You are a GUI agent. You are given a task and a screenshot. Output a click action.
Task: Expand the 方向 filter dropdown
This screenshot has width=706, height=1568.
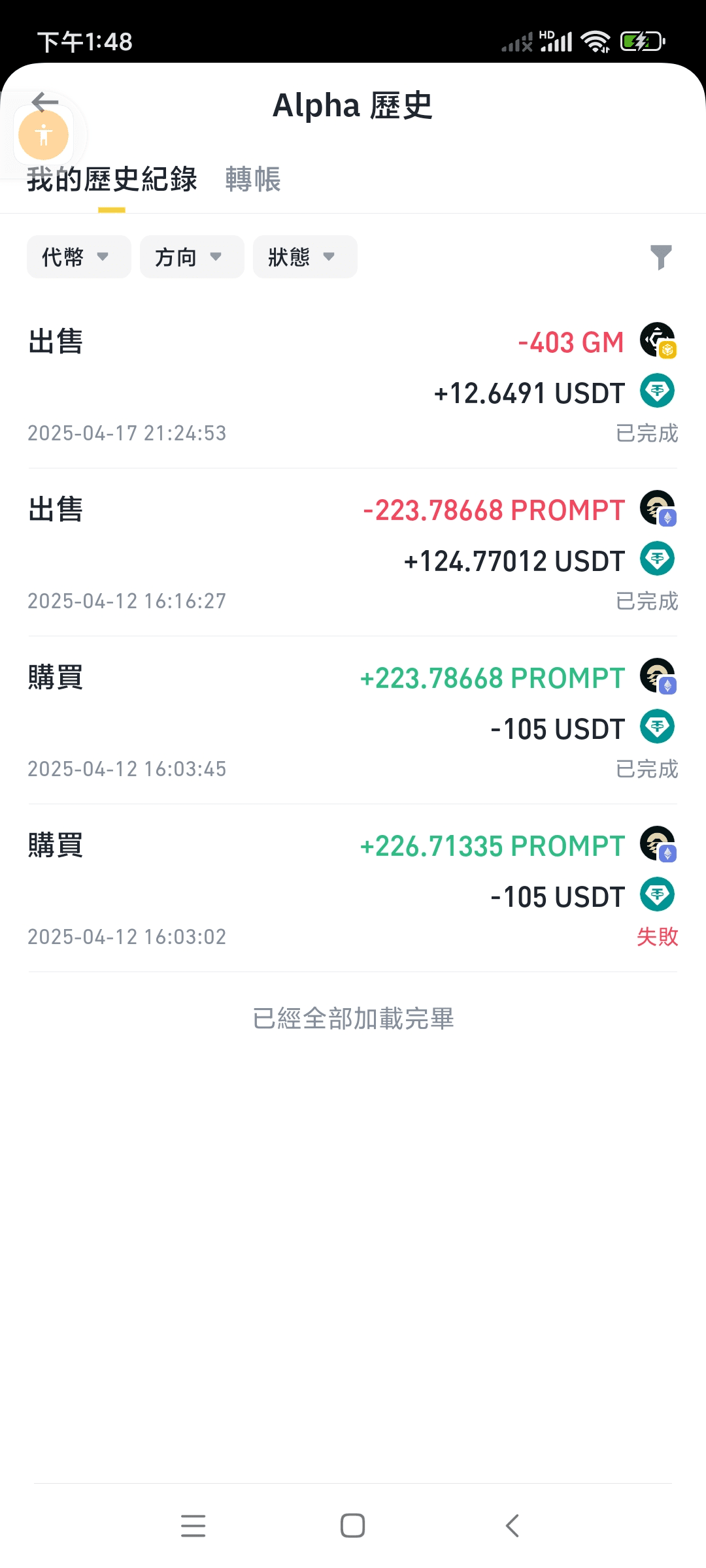tap(192, 257)
